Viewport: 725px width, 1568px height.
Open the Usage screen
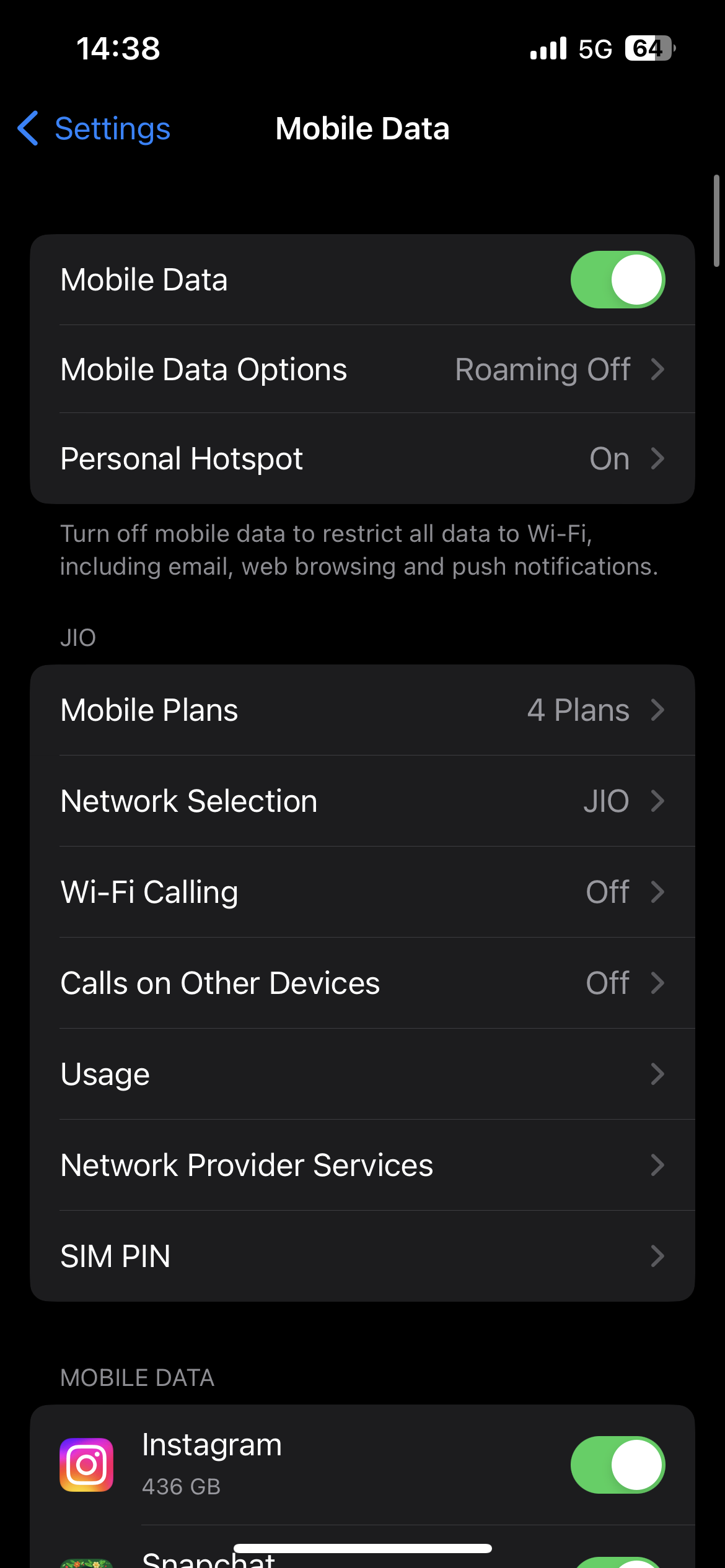coord(362,1074)
